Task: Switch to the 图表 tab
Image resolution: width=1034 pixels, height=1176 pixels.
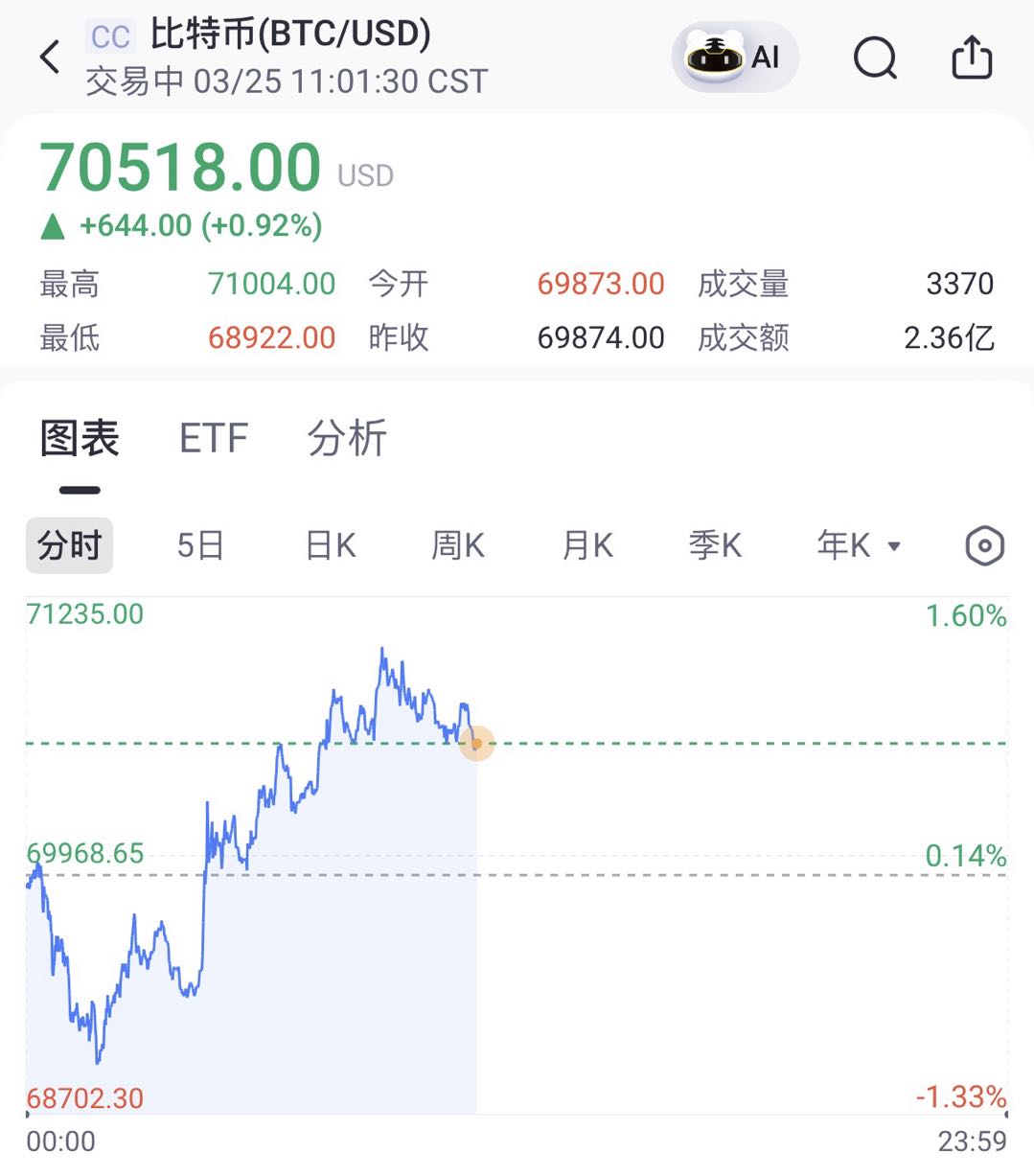Action: (x=80, y=439)
